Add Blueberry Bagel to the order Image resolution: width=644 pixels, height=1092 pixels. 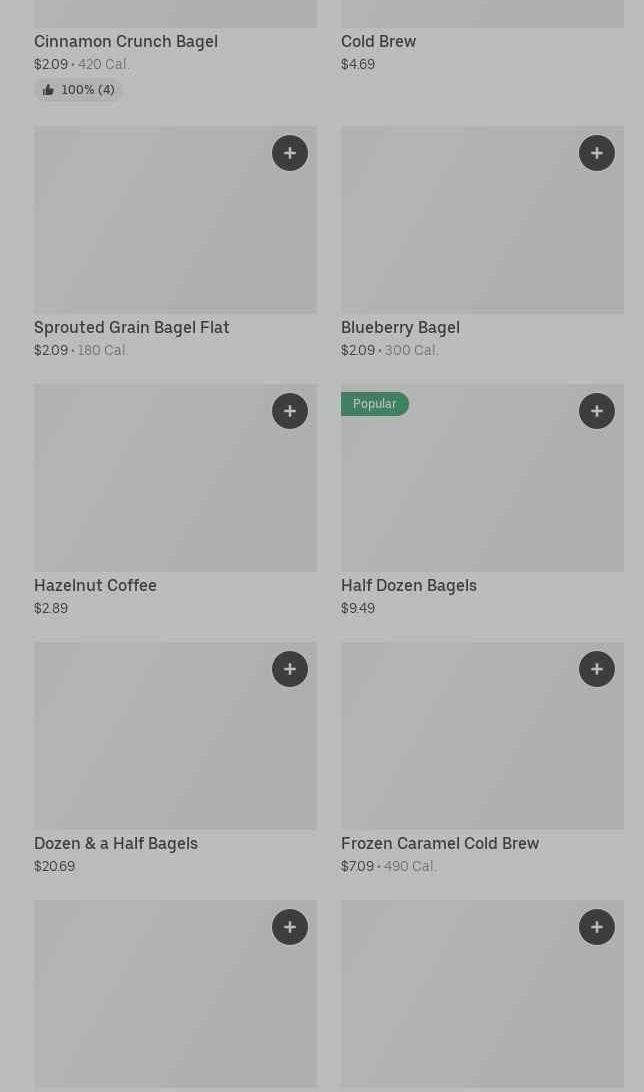click(x=597, y=153)
